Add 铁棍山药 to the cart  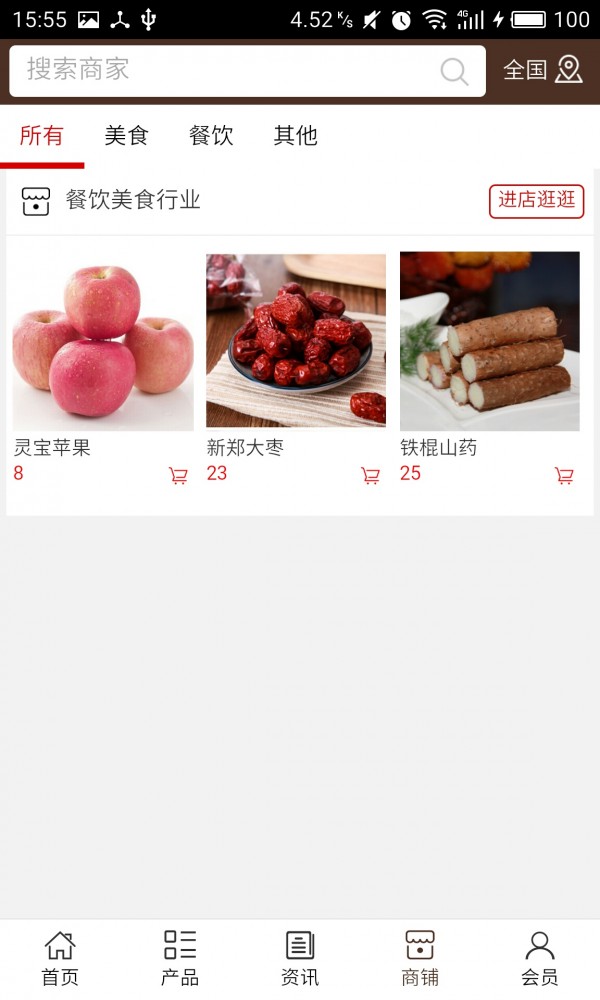[x=564, y=476]
